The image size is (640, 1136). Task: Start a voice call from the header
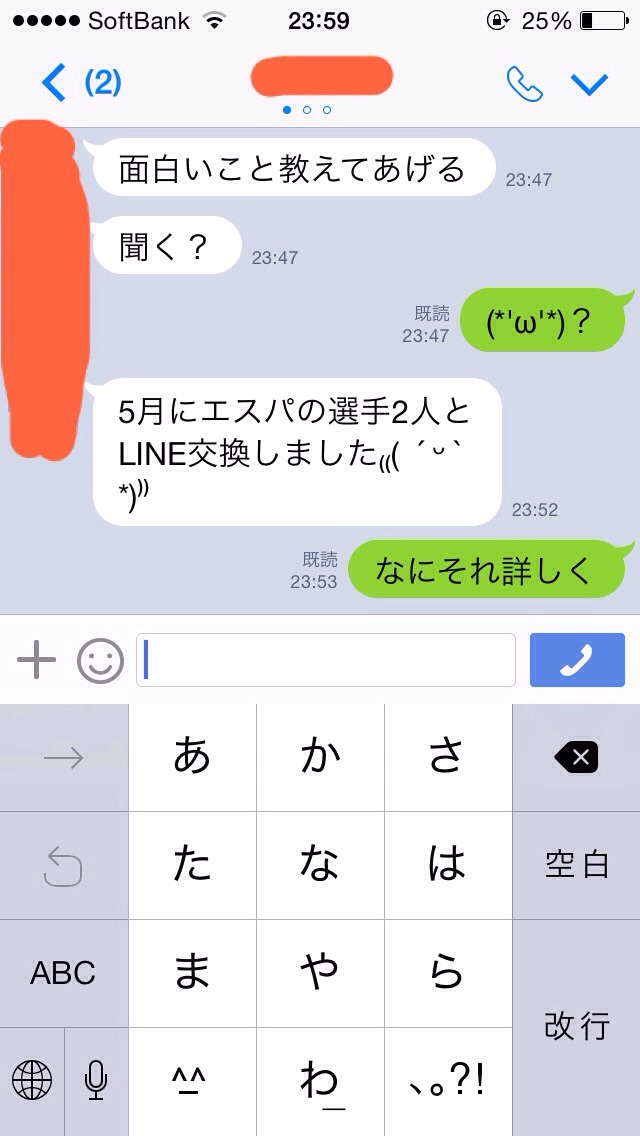524,84
